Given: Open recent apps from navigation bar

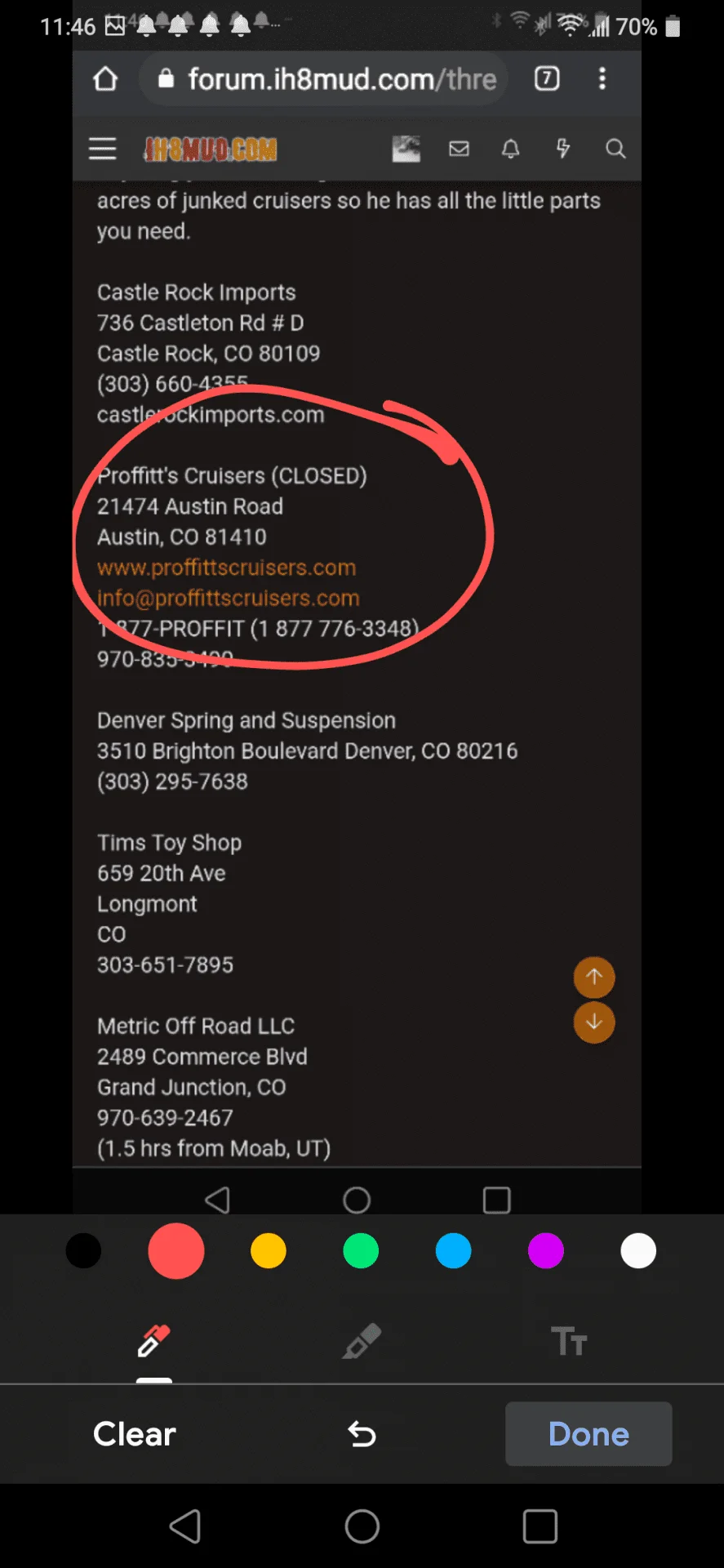Looking at the screenshot, I should coord(540,1526).
